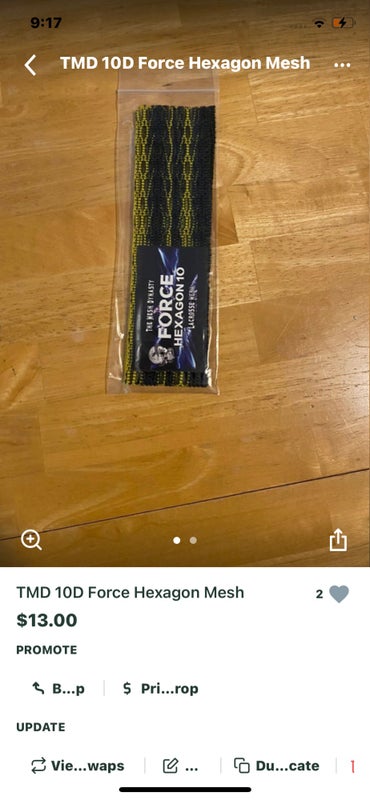Zoom into the product photo
Image resolution: width=370 pixels, height=800 pixels.
tap(31, 540)
